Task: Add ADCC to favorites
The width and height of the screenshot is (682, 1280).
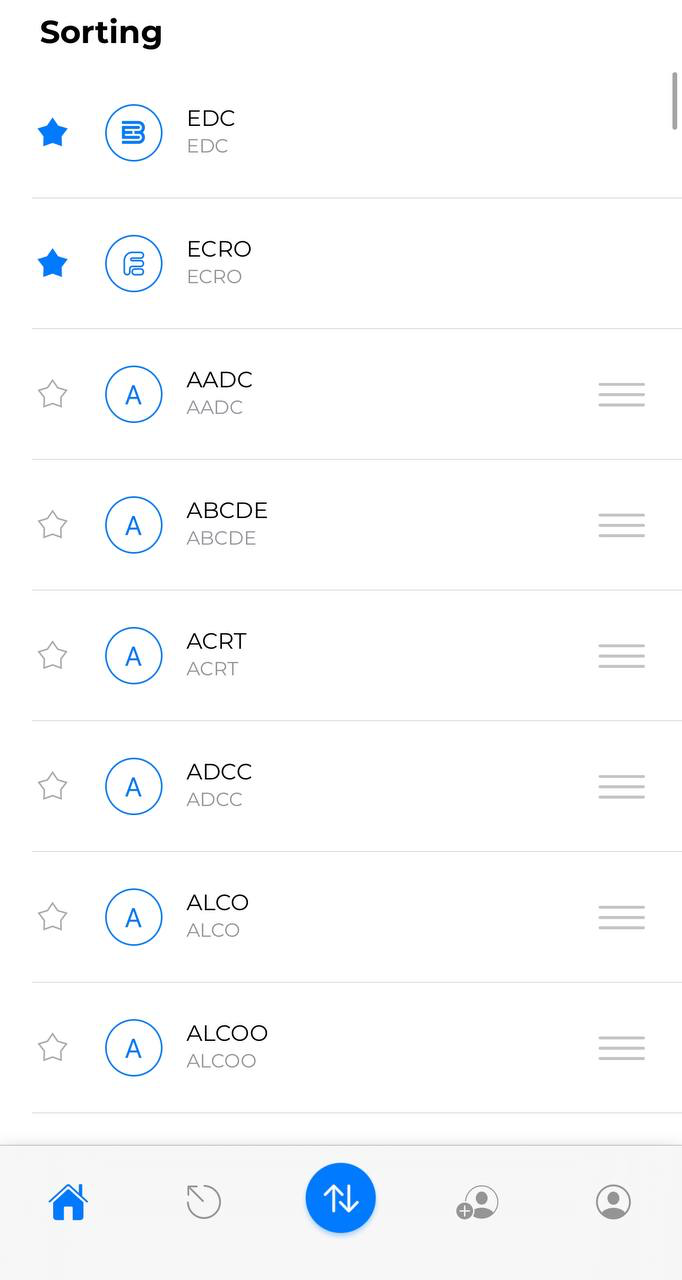Action: pos(52,787)
